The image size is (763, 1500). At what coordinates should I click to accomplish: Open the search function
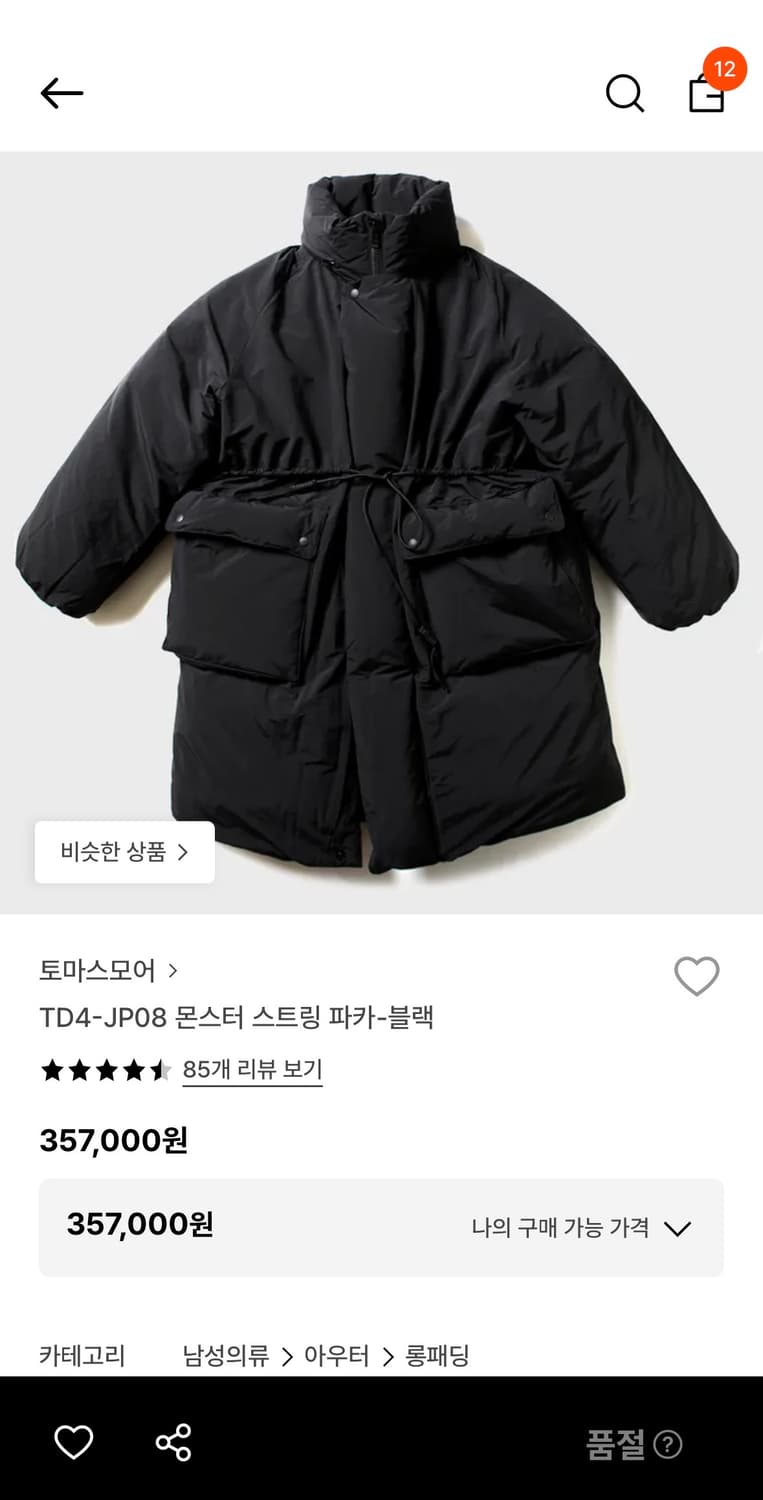pos(624,92)
